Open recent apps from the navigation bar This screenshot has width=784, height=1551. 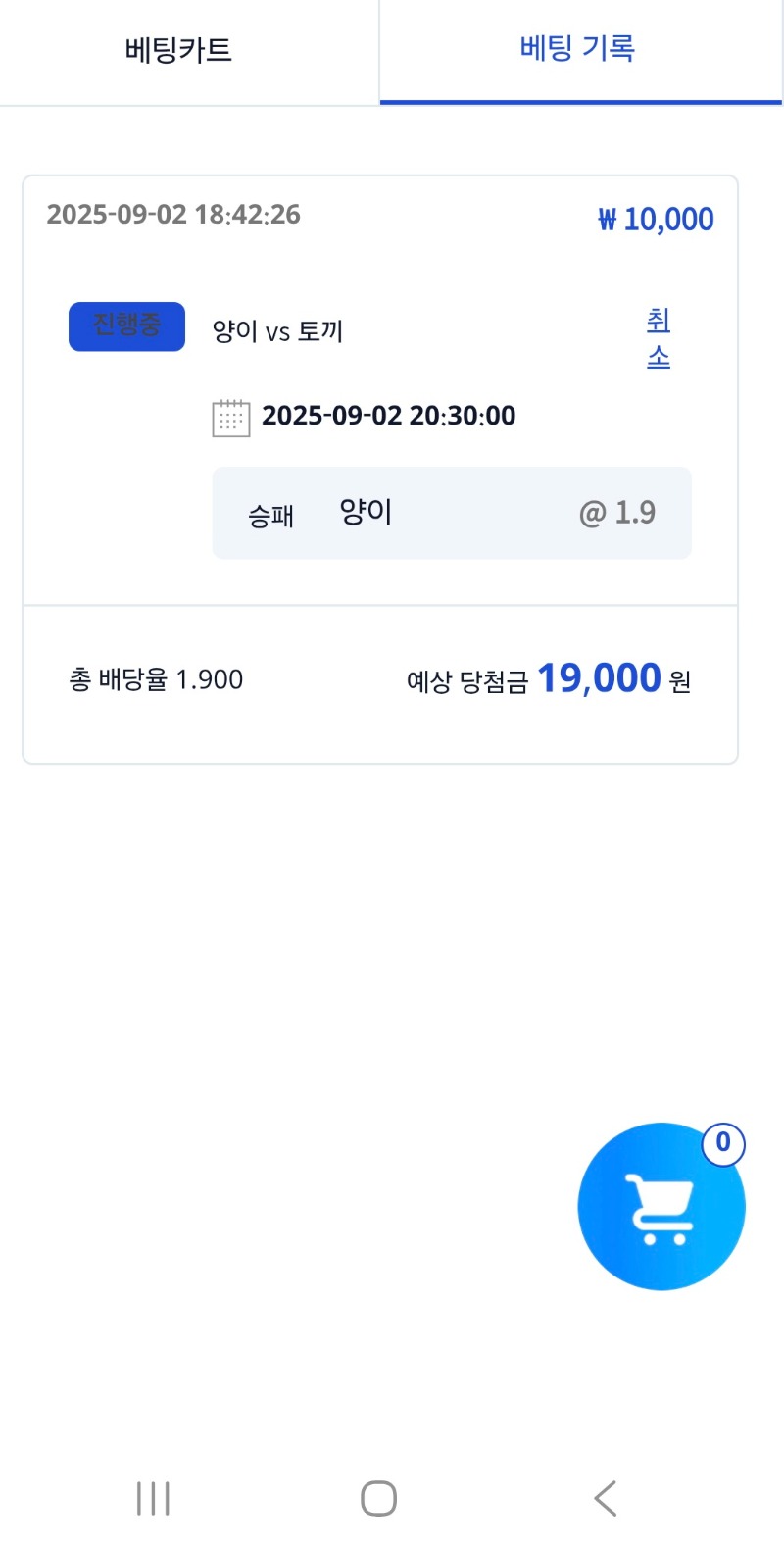click(x=153, y=1498)
